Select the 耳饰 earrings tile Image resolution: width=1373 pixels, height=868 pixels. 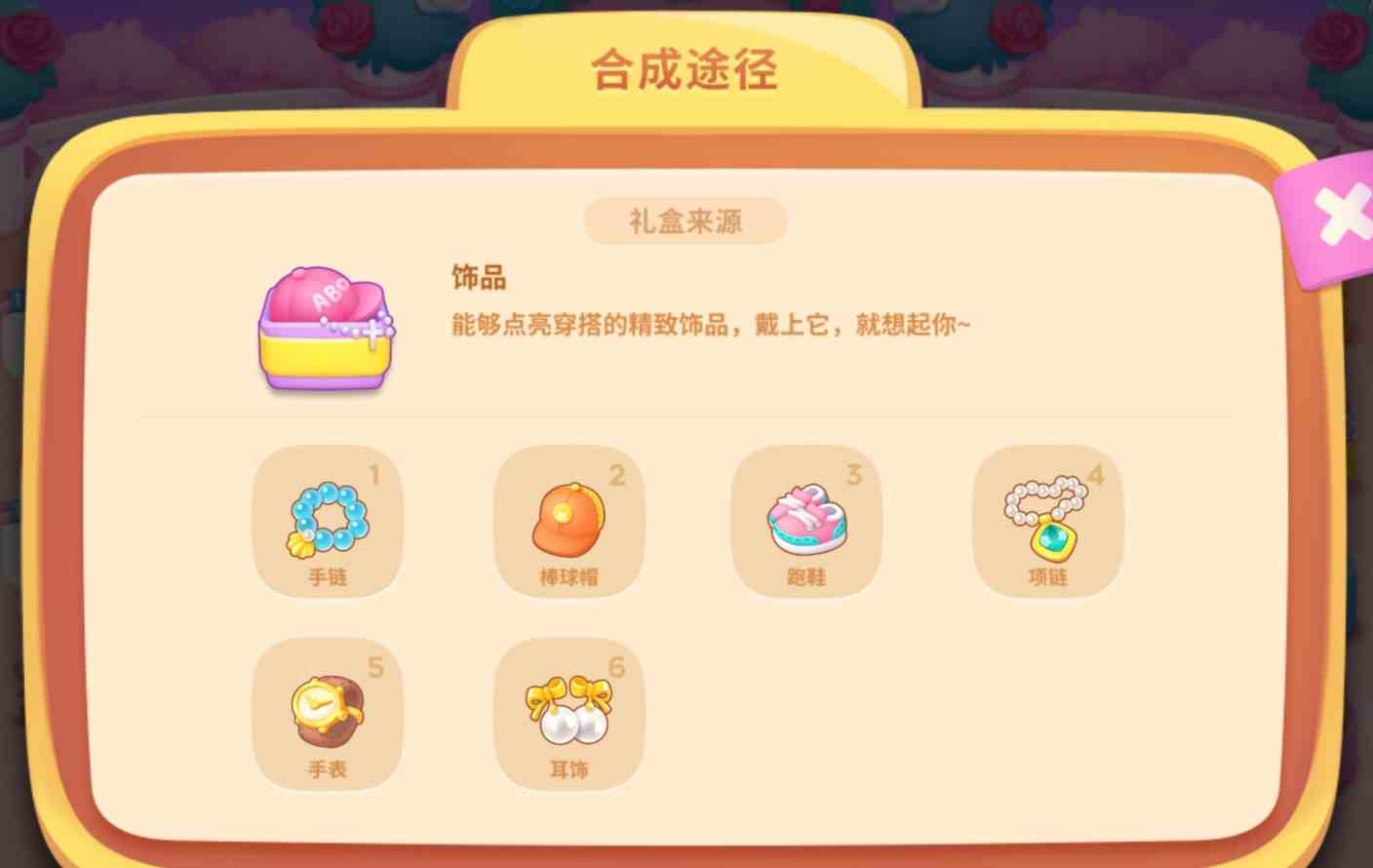(569, 714)
